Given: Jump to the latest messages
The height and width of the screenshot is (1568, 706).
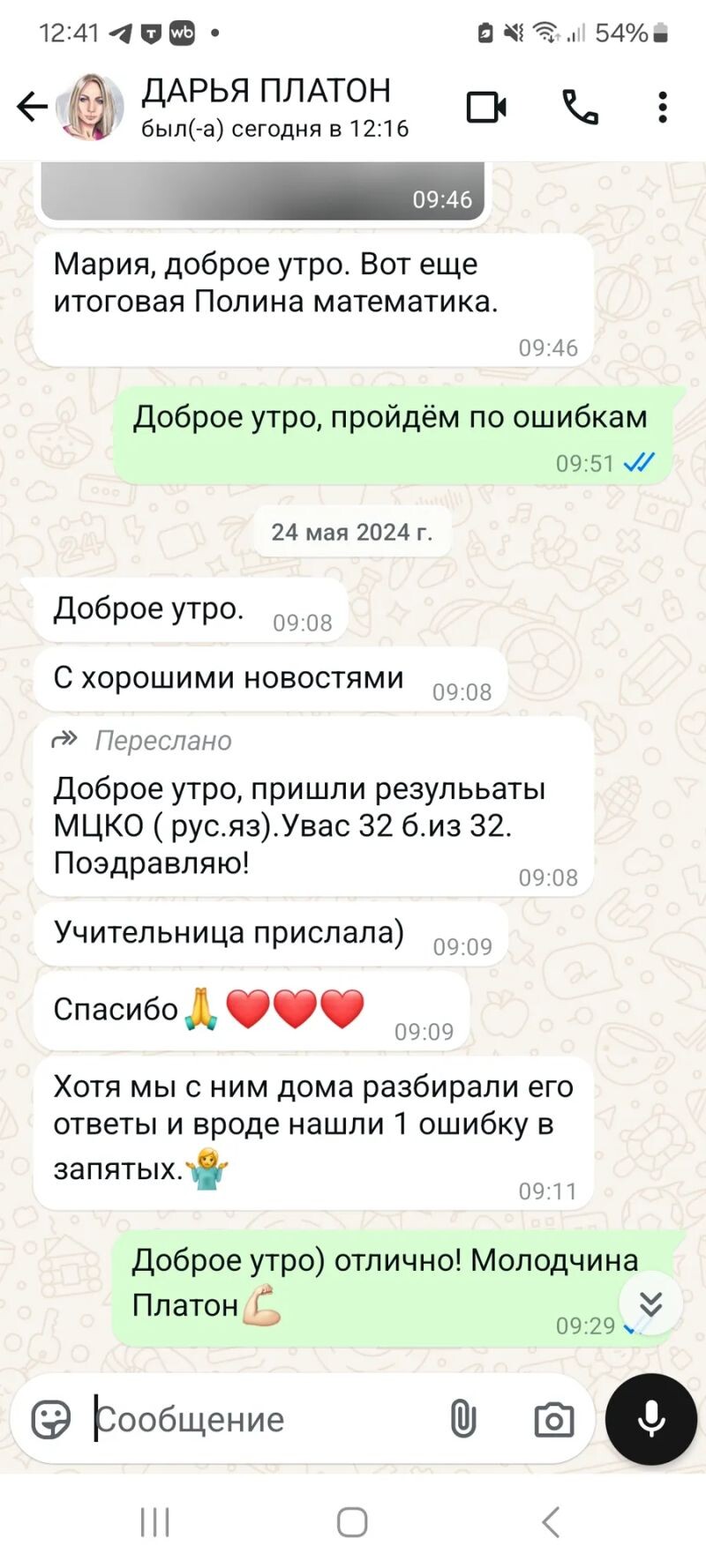Looking at the screenshot, I should click(x=650, y=1303).
